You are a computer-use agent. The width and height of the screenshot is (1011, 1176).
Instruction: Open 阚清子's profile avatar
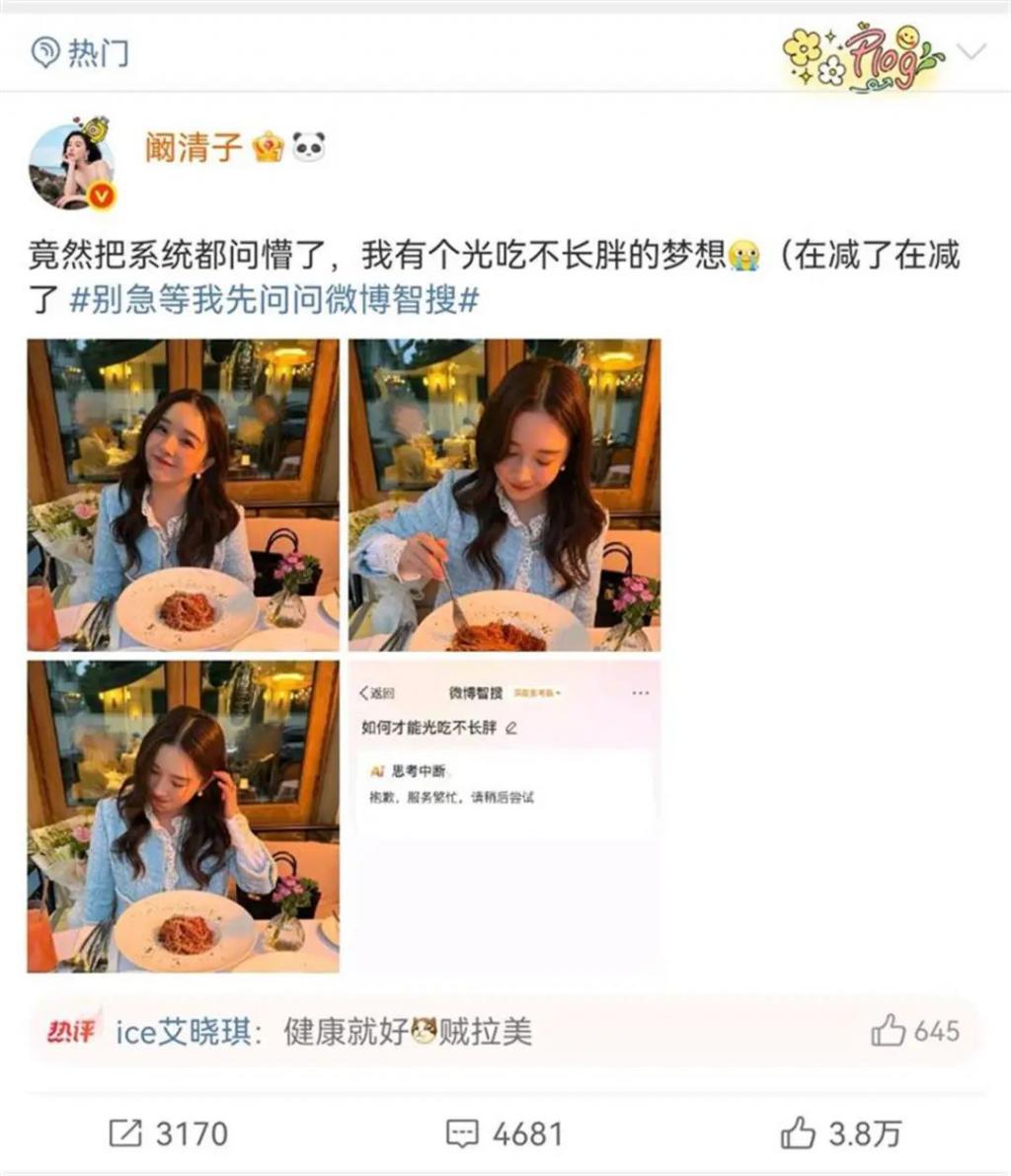[x=73, y=167]
